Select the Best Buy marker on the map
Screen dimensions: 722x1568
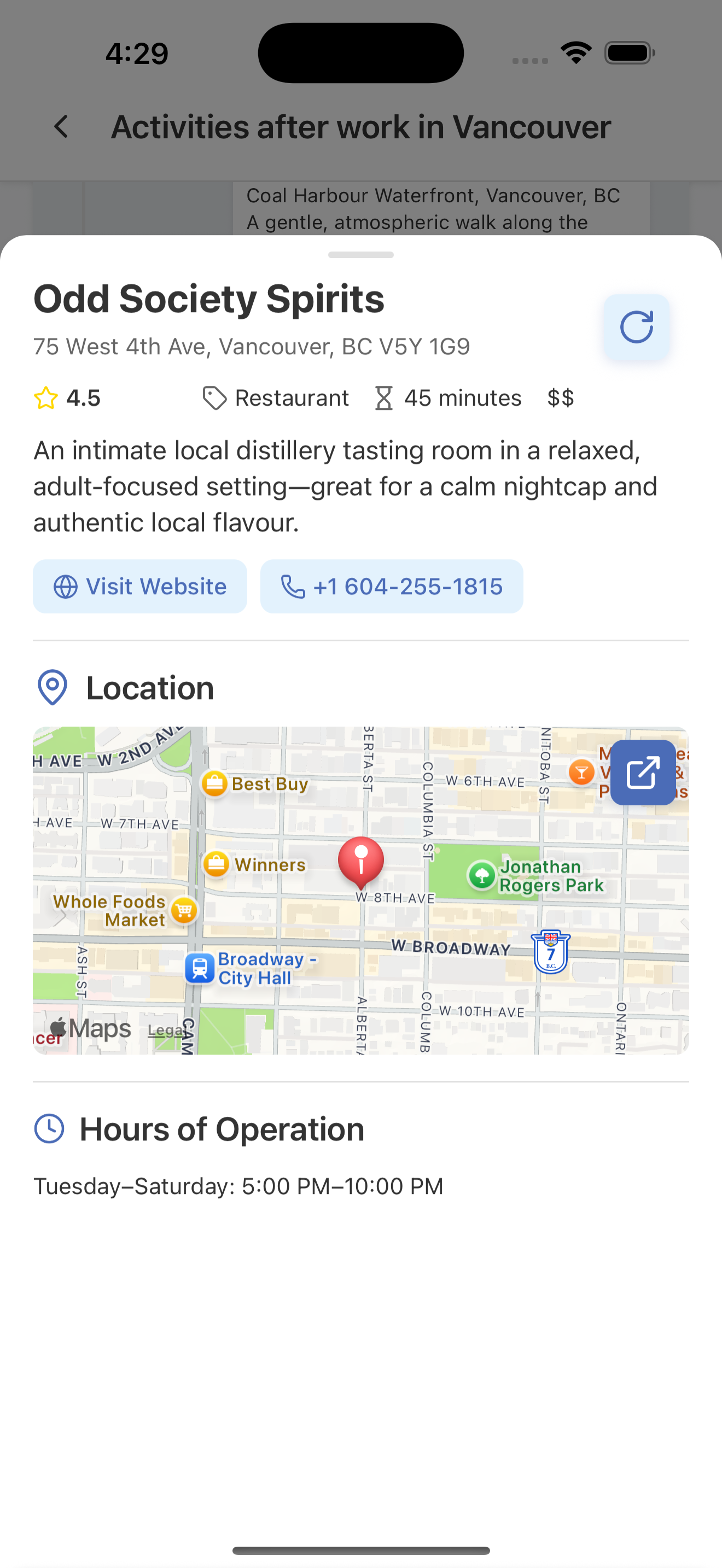pyautogui.click(x=214, y=783)
